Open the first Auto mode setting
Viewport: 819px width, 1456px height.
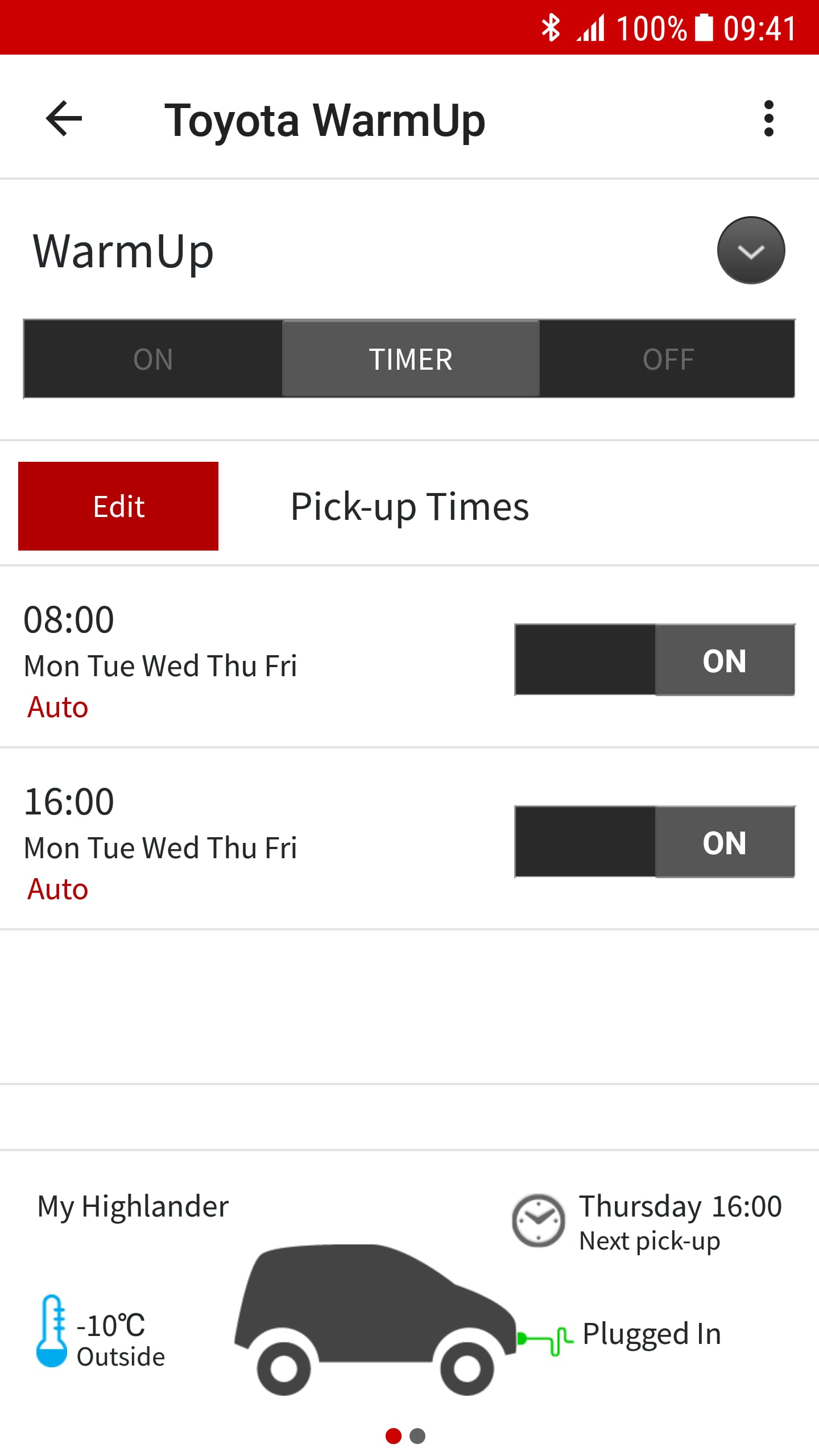[57, 707]
